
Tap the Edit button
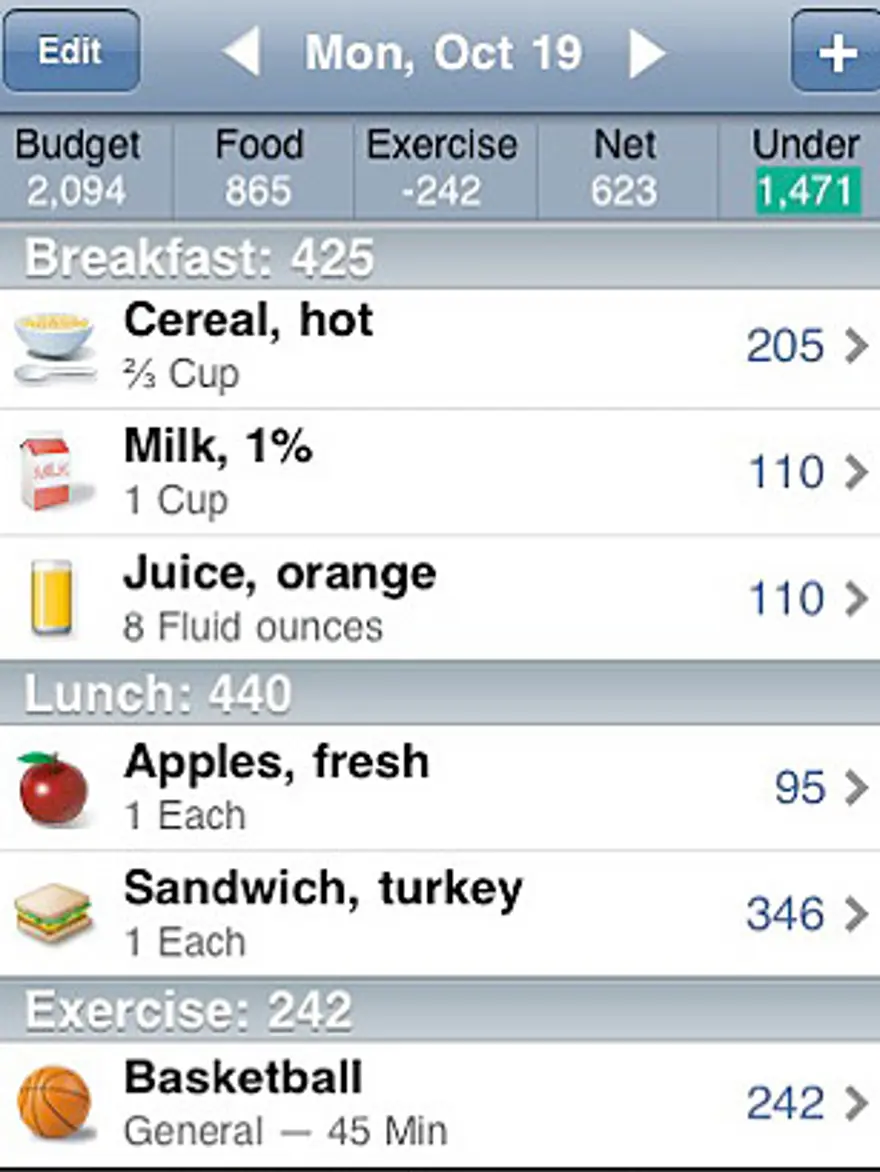click(70, 51)
